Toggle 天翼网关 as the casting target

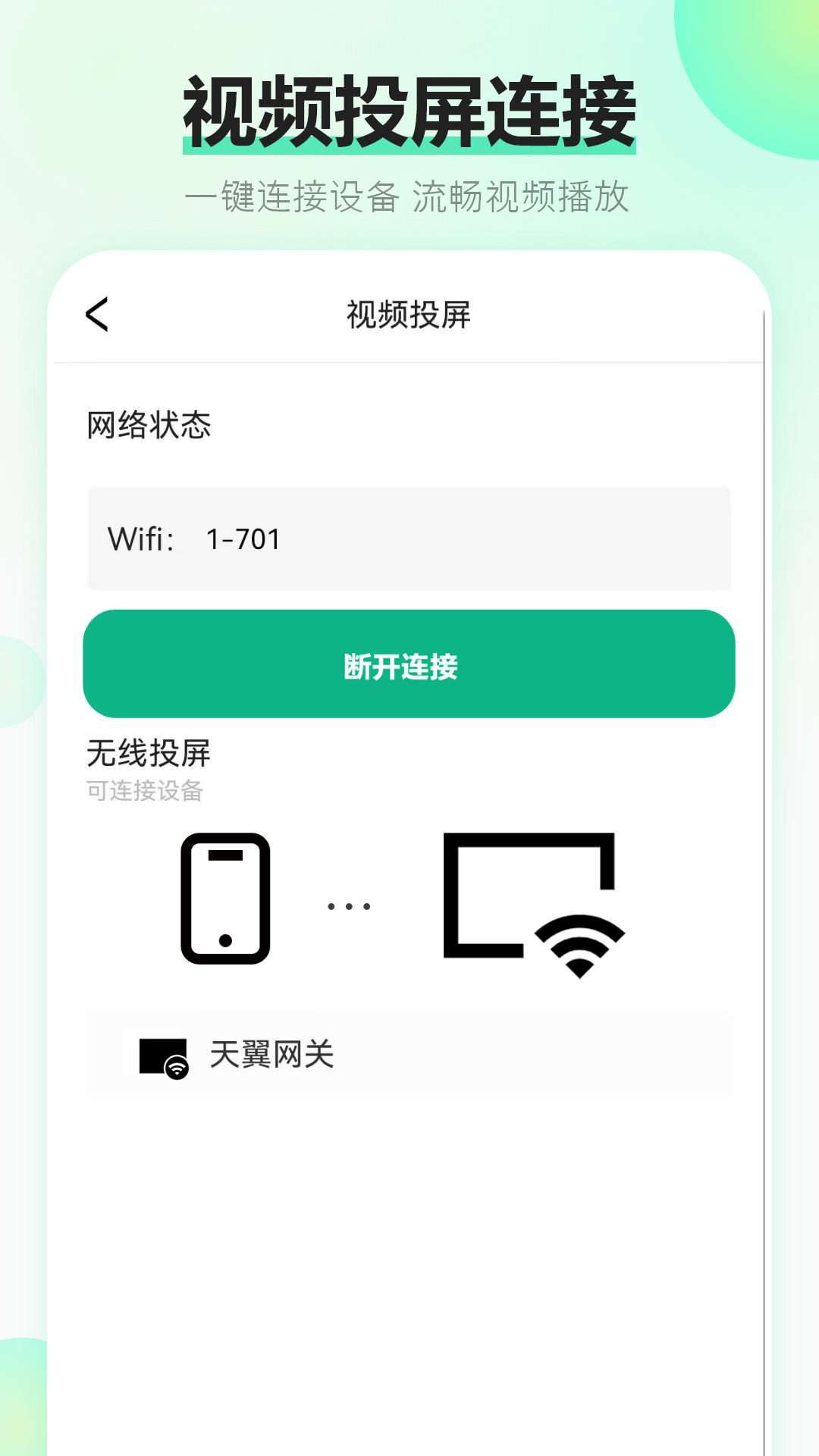pos(409,1054)
